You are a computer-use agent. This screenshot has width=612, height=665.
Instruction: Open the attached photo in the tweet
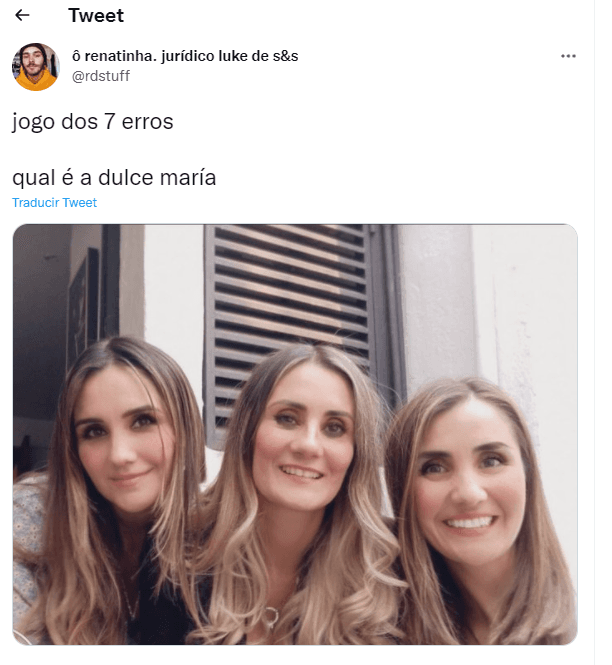point(295,434)
